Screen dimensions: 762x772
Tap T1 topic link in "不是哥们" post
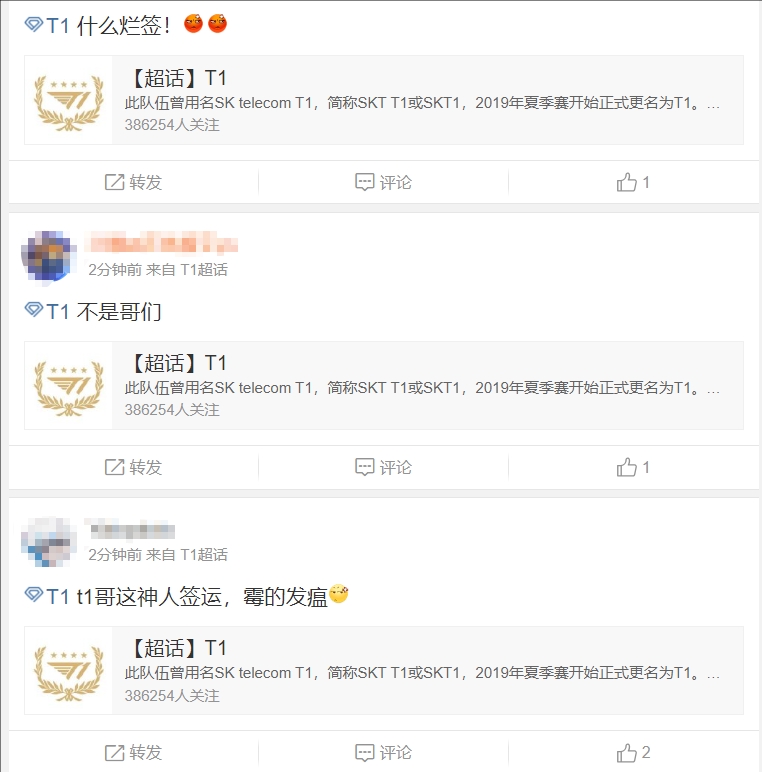[48, 312]
